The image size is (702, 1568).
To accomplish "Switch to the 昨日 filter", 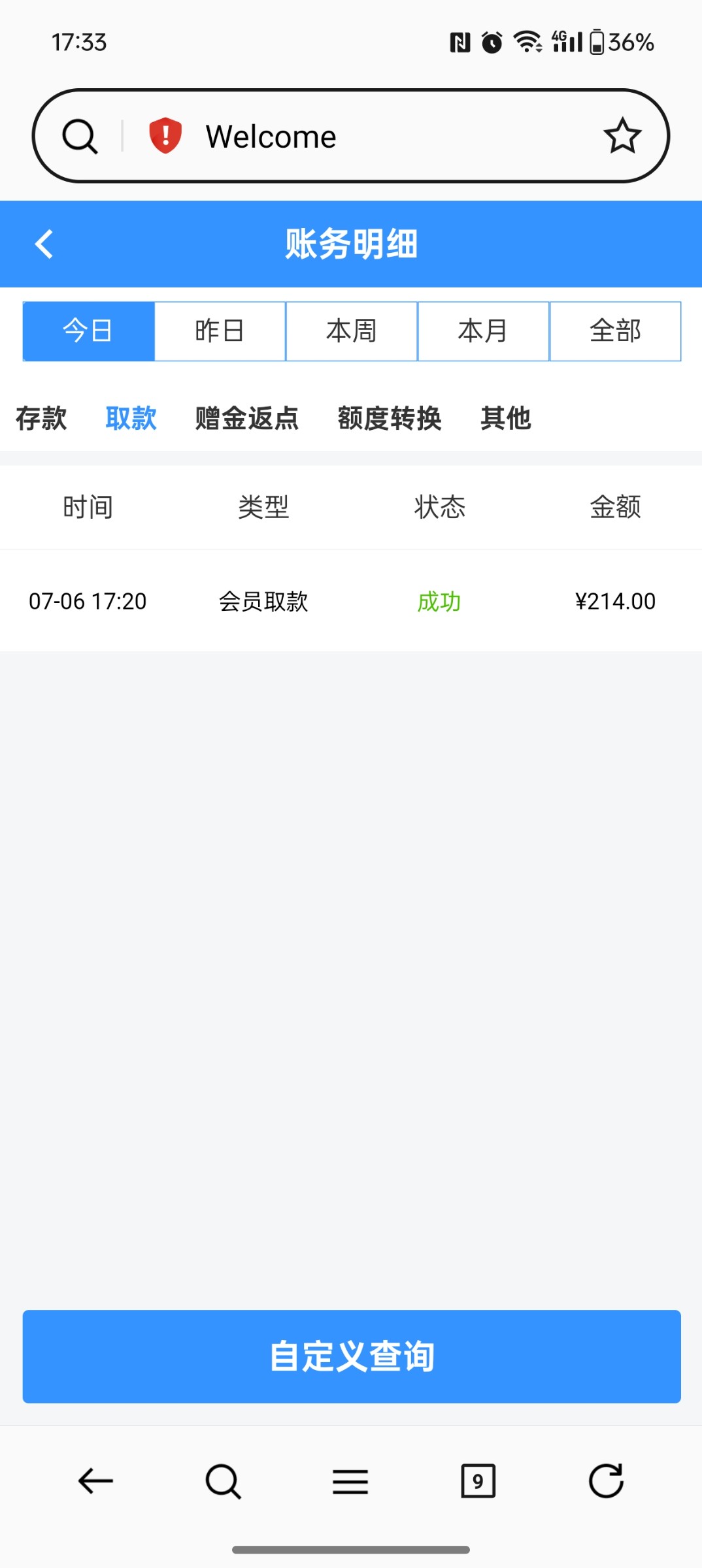I will click(x=220, y=331).
